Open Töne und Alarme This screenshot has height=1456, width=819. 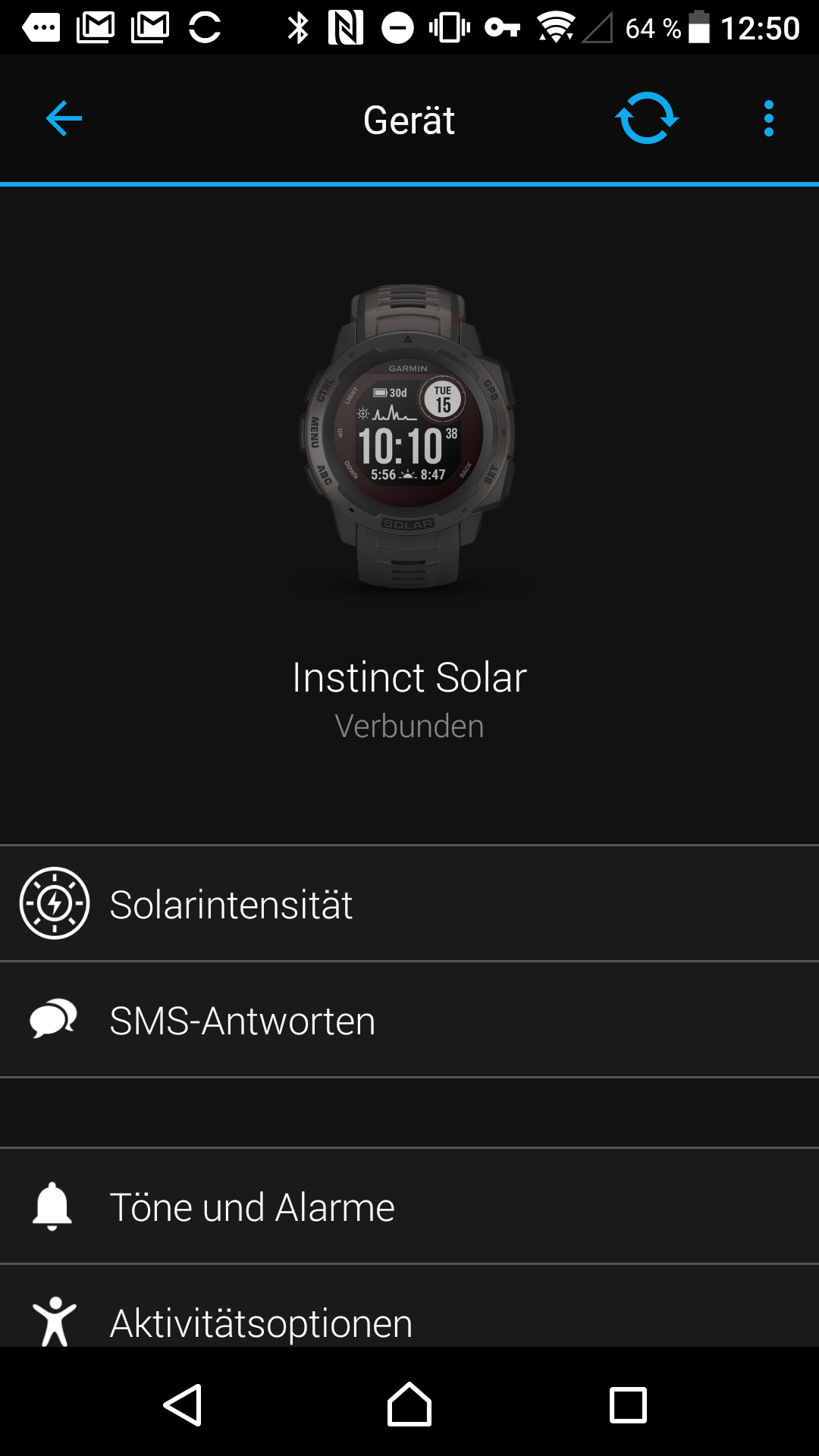[409, 1207]
